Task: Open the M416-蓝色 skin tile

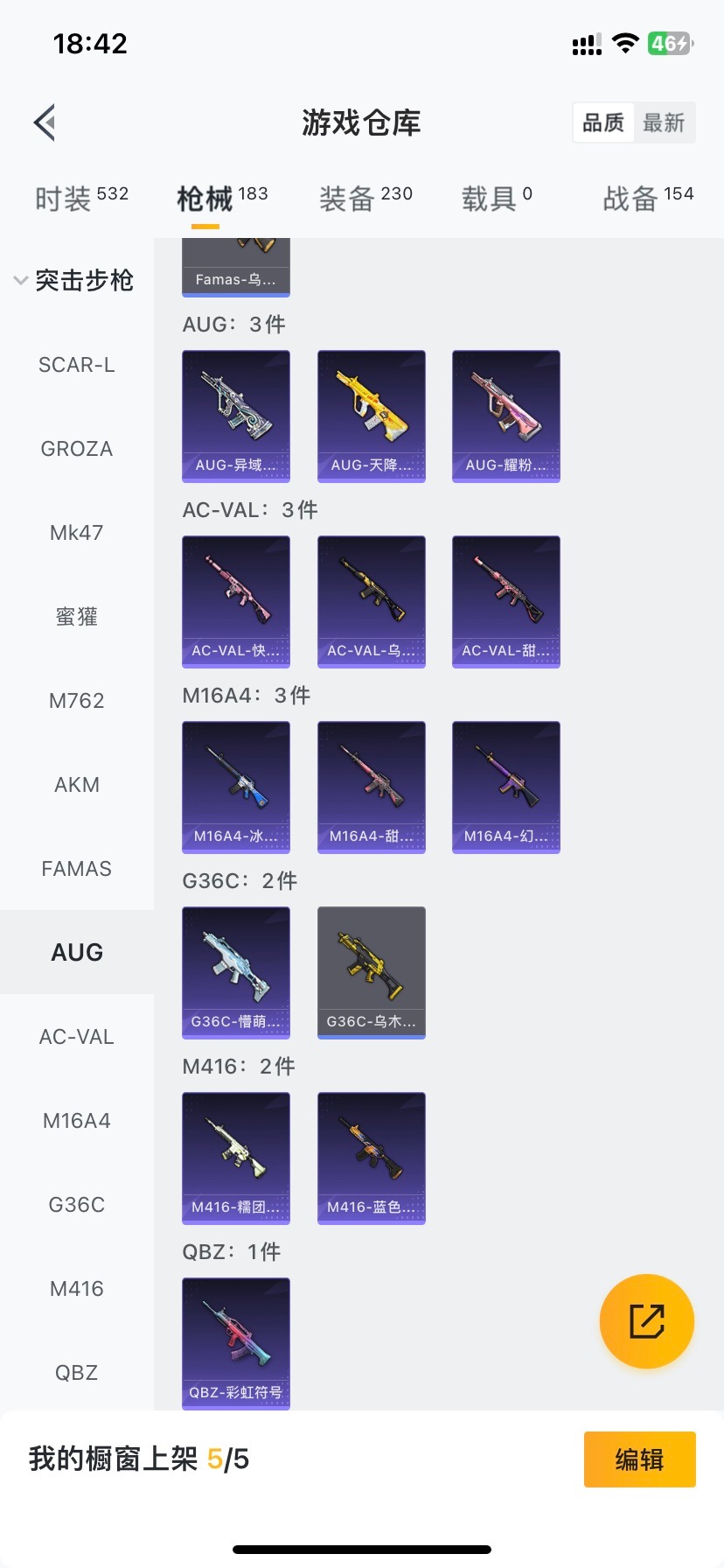Action: 371,1158
